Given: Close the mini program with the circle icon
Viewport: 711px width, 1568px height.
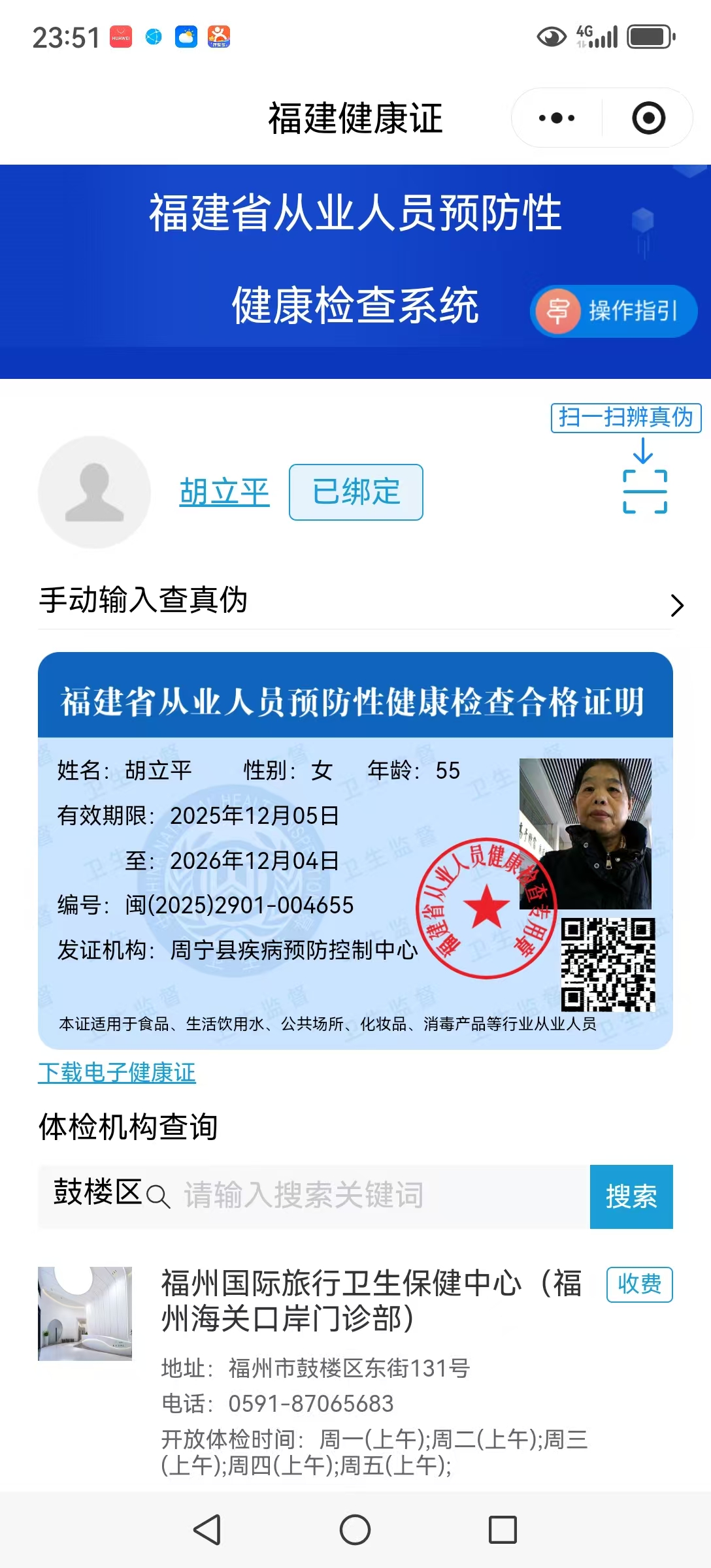Looking at the screenshot, I should click(x=648, y=118).
